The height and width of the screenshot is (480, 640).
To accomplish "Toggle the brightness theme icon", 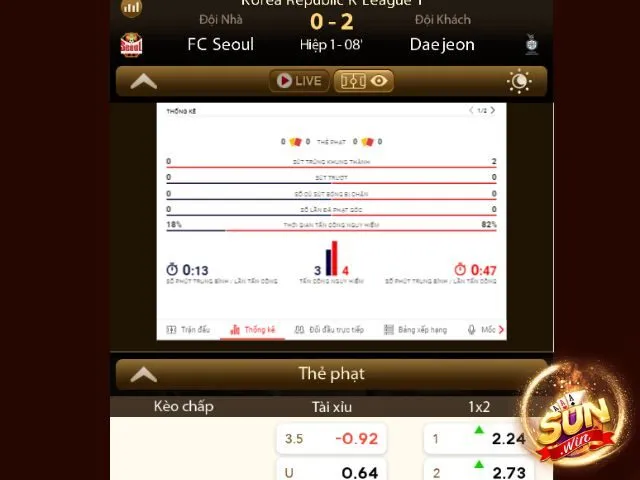I will point(519,81).
